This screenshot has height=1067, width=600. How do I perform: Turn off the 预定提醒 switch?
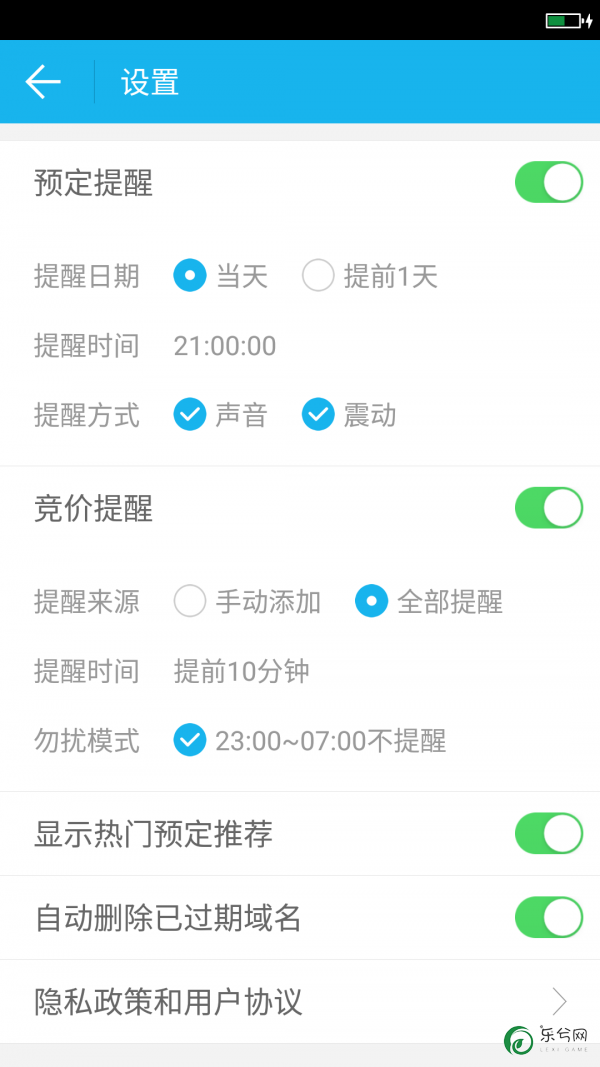[x=549, y=182]
